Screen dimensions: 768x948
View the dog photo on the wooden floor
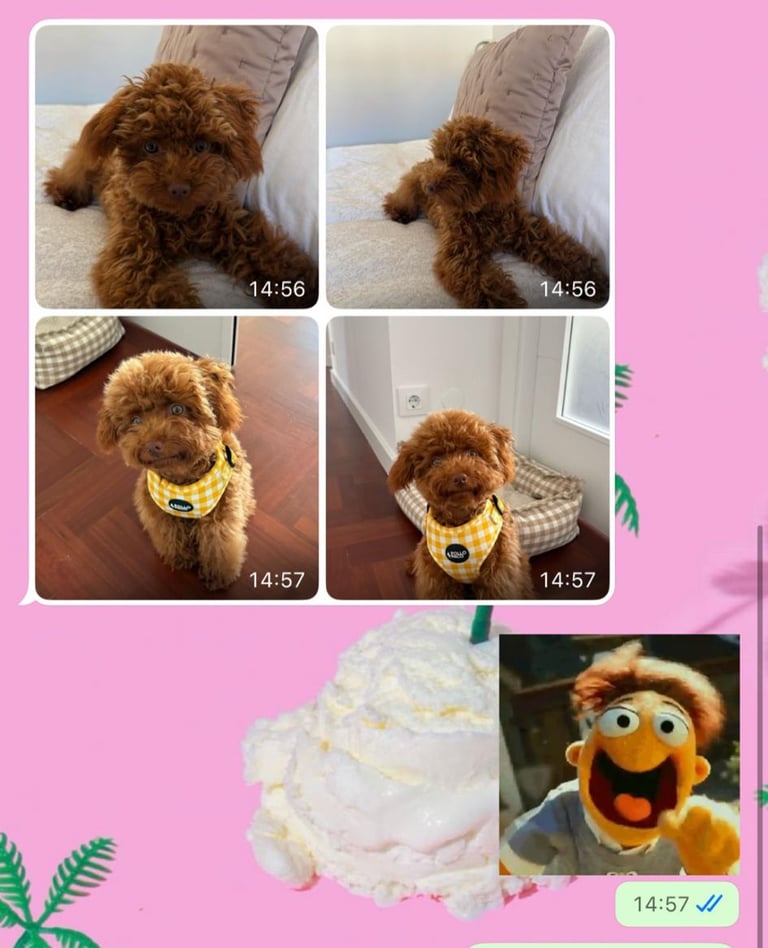[x=176, y=458]
